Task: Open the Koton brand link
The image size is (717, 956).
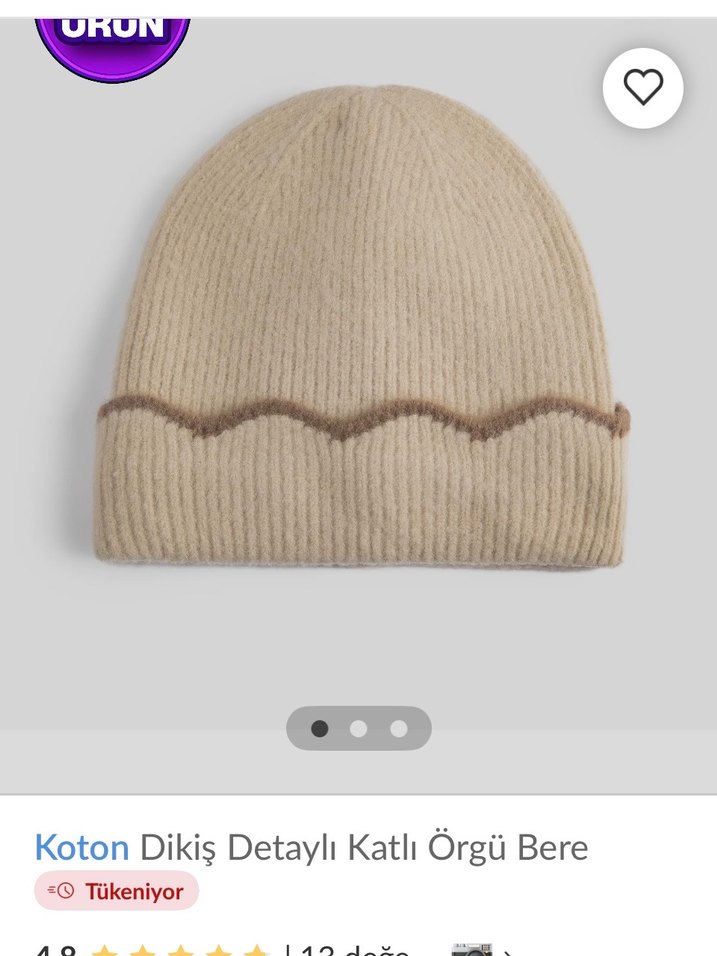Action: (x=82, y=848)
